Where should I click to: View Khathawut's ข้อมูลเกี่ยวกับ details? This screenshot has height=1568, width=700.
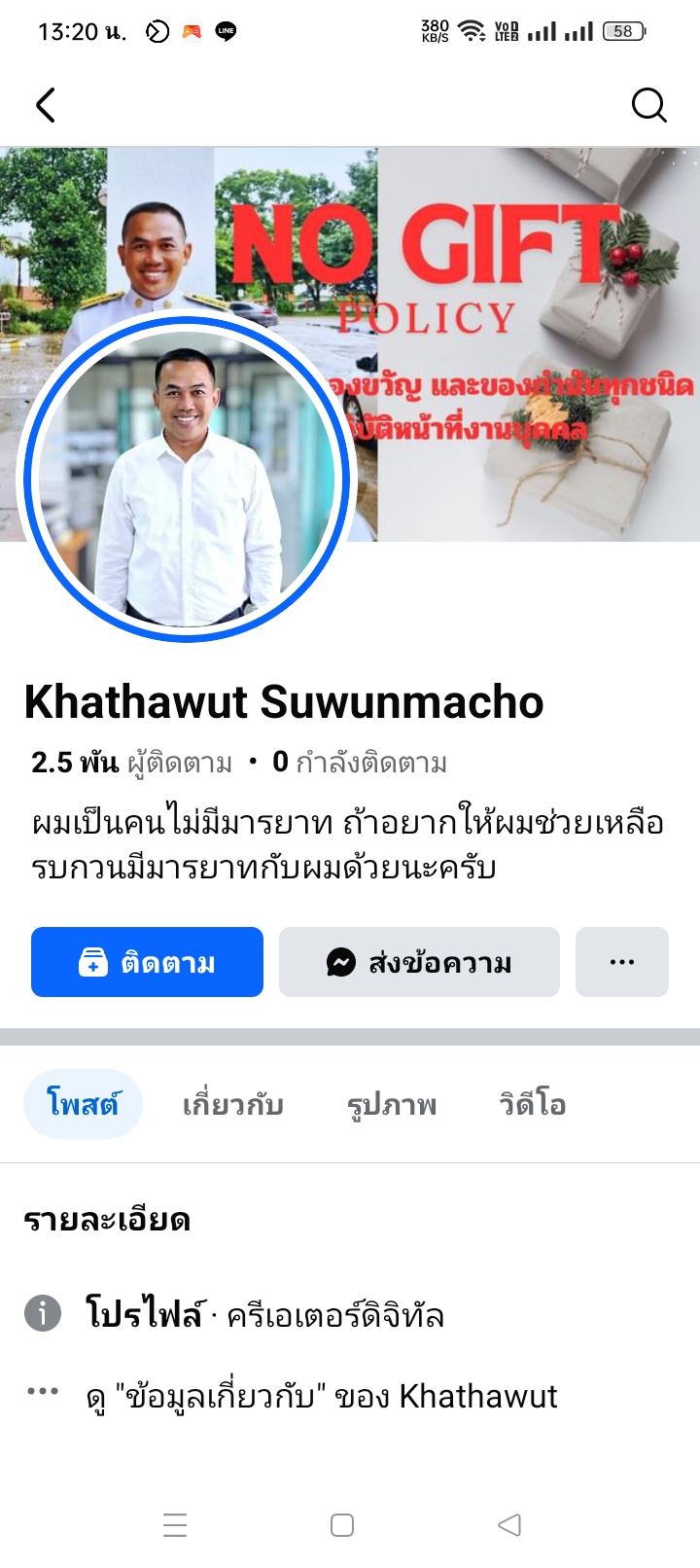(321, 1397)
